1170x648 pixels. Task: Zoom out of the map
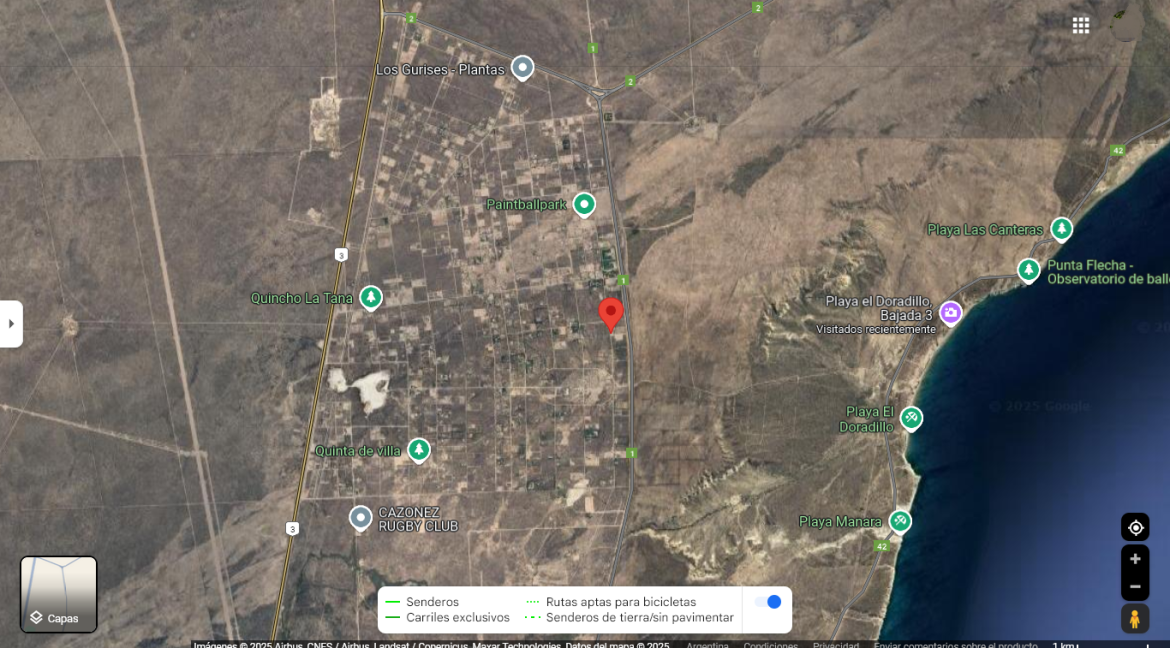coord(1135,586)
